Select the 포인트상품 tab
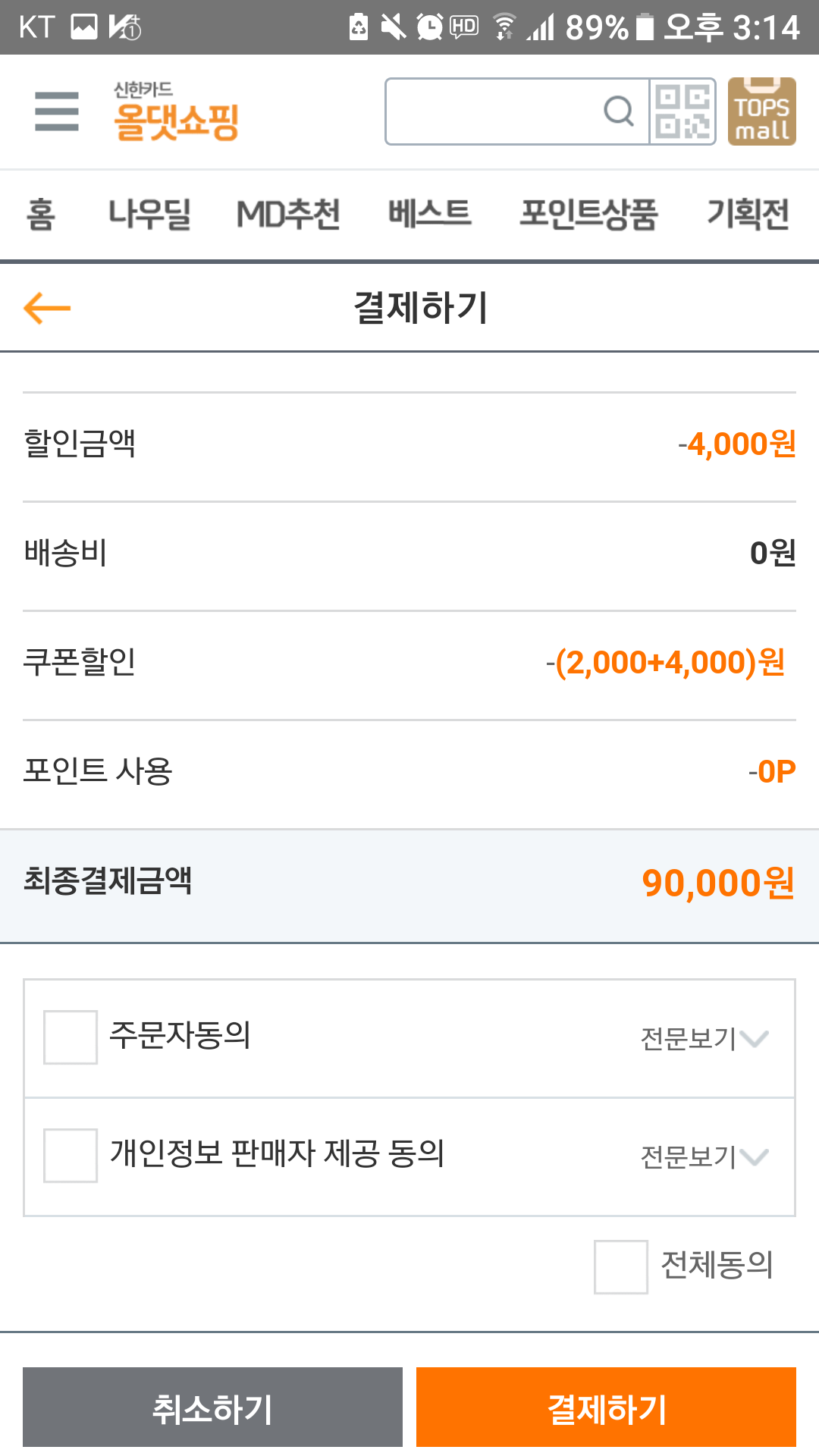The height and width of the screenshot is (1456, 819). point(588,215)
